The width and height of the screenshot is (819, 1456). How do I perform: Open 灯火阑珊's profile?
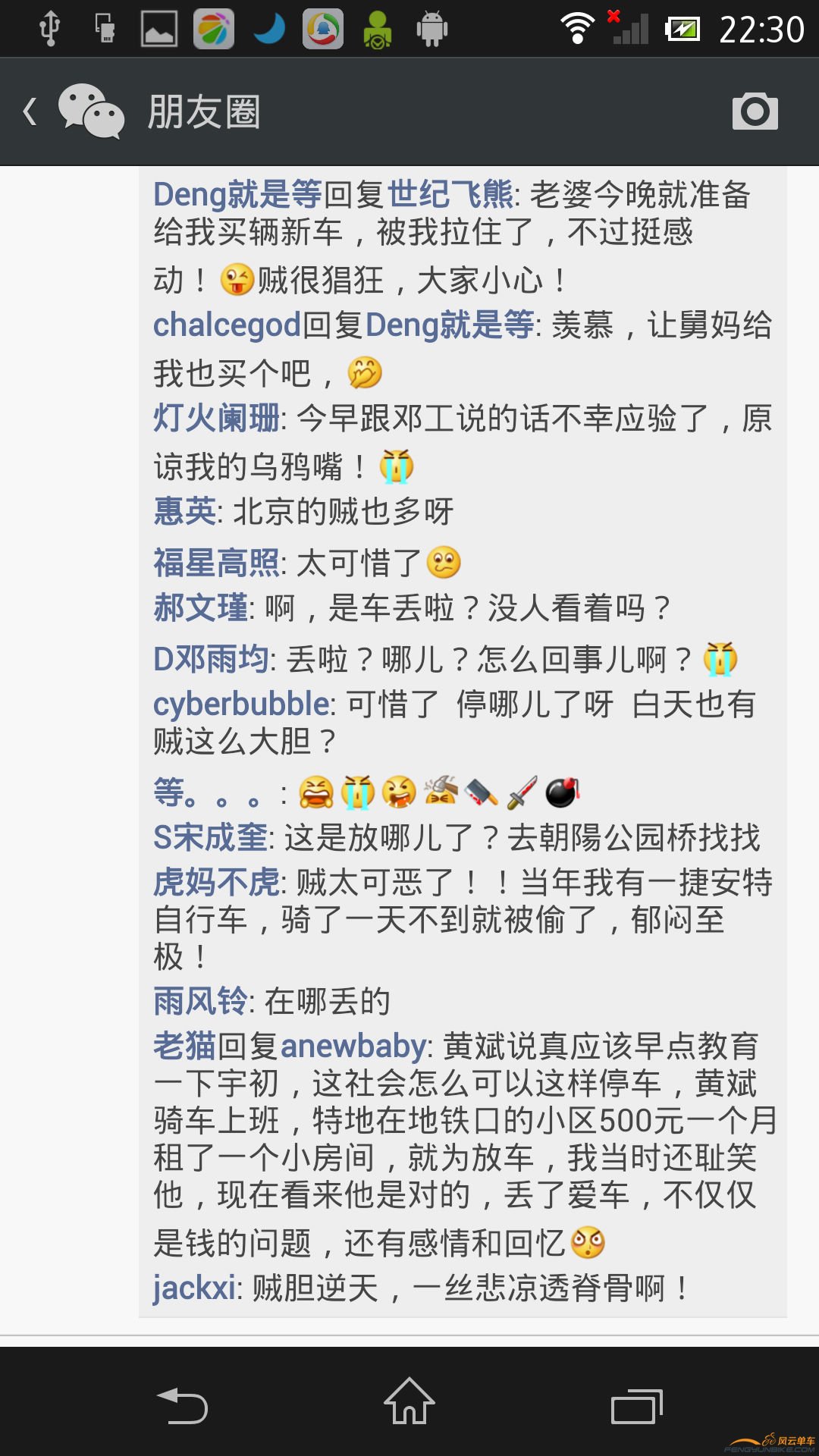[x=217, y=418]
